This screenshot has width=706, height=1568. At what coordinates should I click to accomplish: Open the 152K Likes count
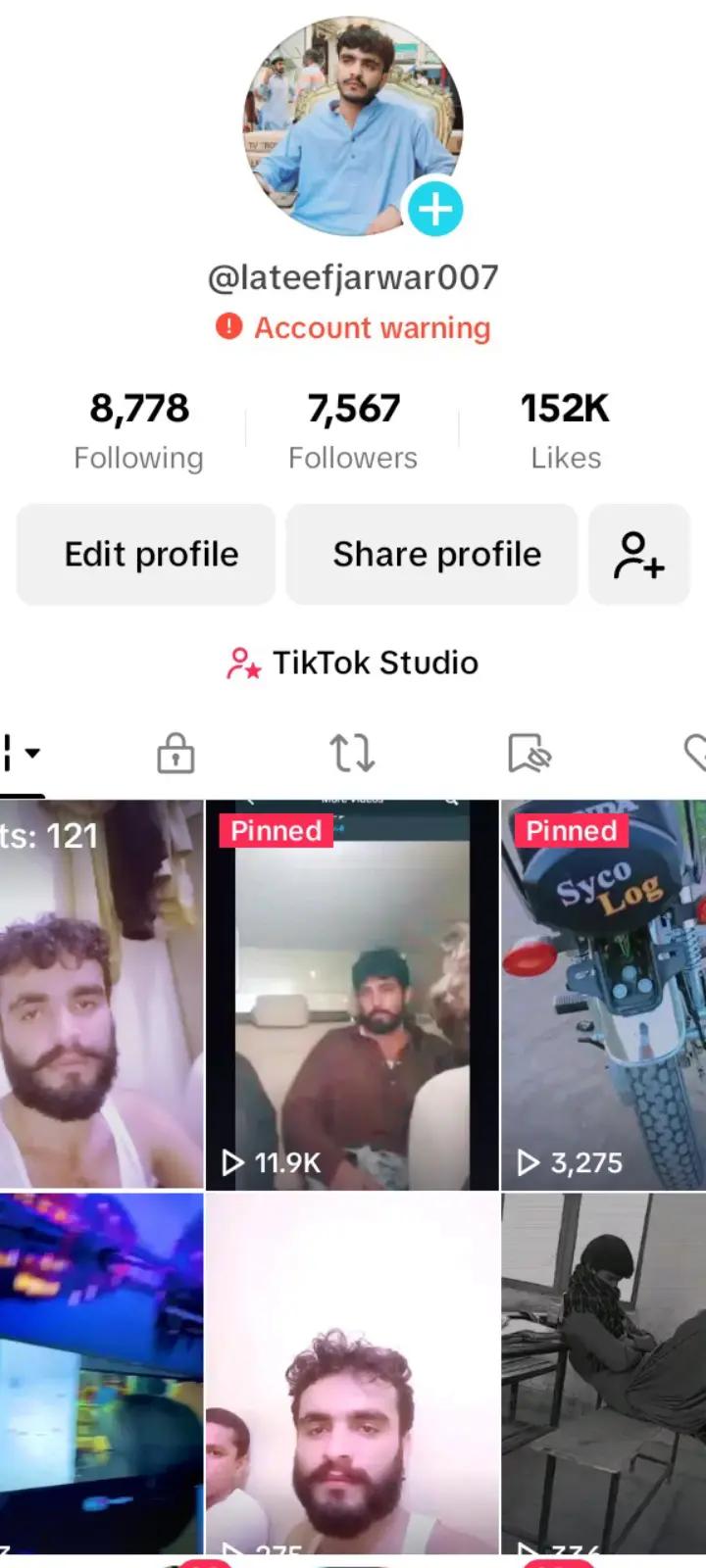[565, 430]
